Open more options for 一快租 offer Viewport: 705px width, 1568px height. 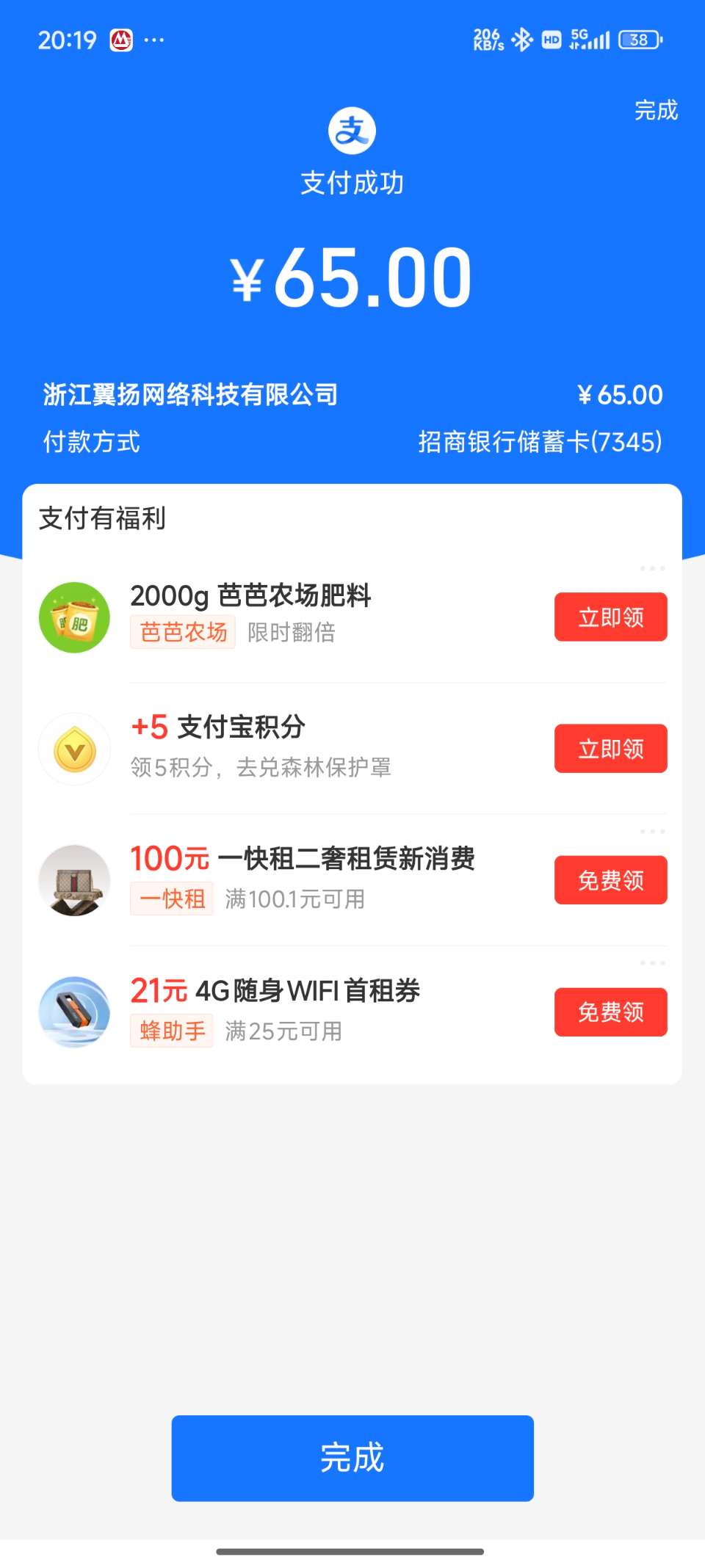pyautogui.click(x=652, y=831)
